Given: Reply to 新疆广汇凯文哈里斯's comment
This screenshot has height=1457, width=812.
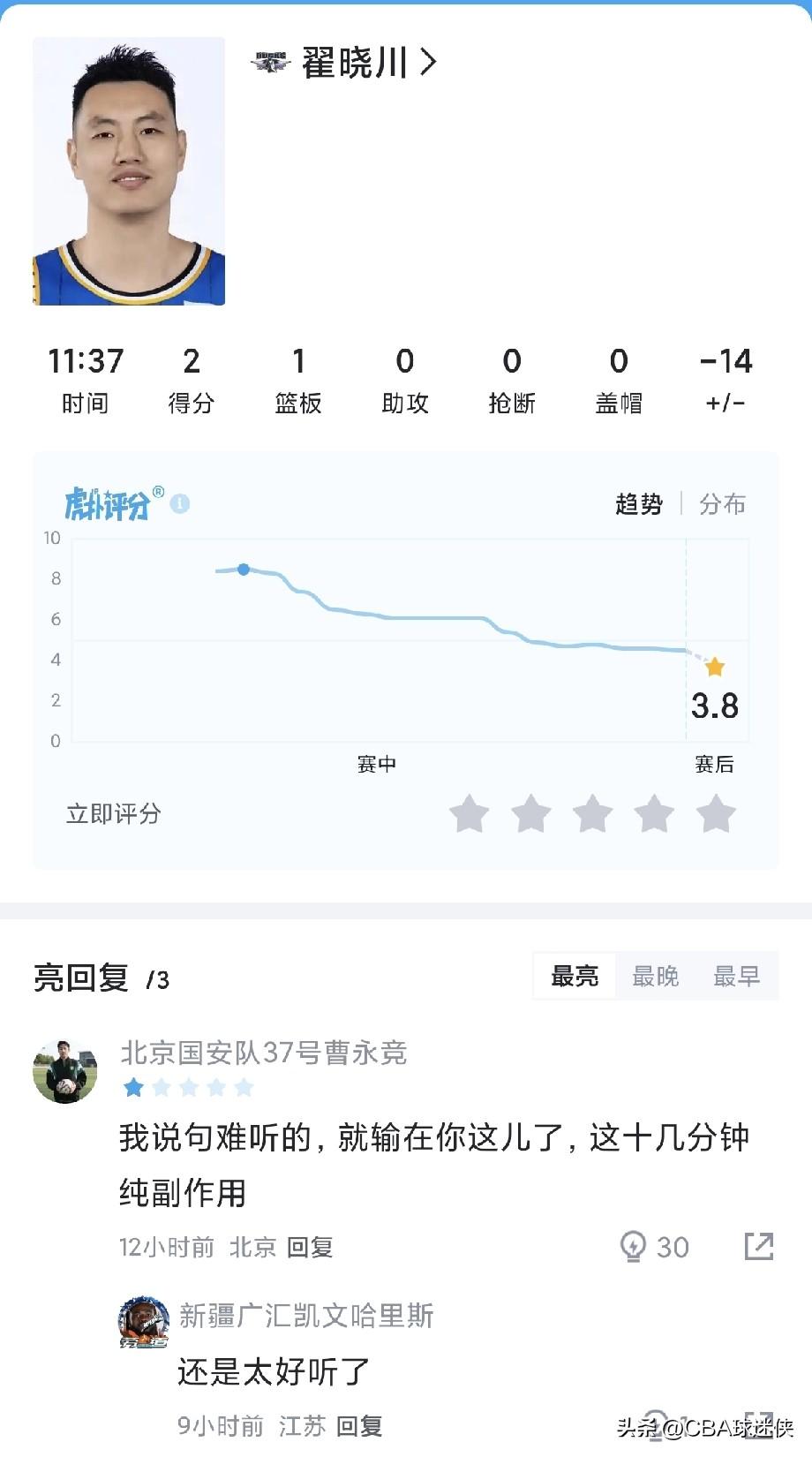Looking at the screenshot, I should click(359, 1425).
